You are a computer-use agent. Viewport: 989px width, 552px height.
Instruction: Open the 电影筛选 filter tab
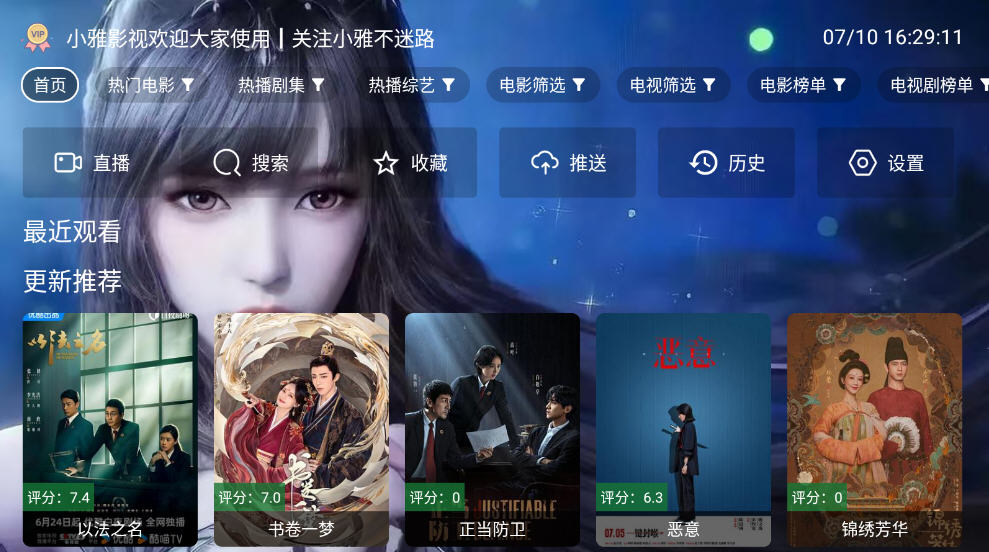[543, 85]
